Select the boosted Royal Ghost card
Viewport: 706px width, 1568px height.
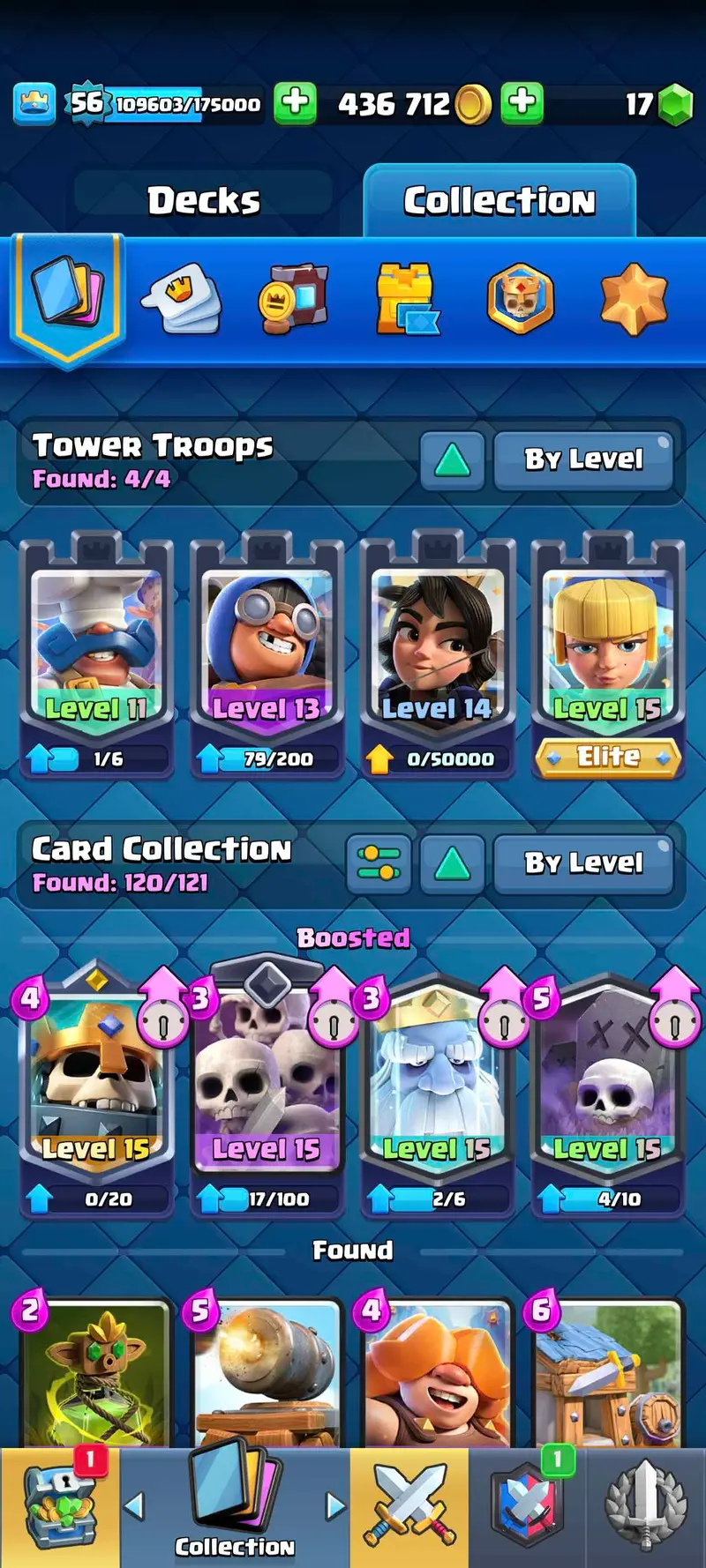(x=437, y=1085)
